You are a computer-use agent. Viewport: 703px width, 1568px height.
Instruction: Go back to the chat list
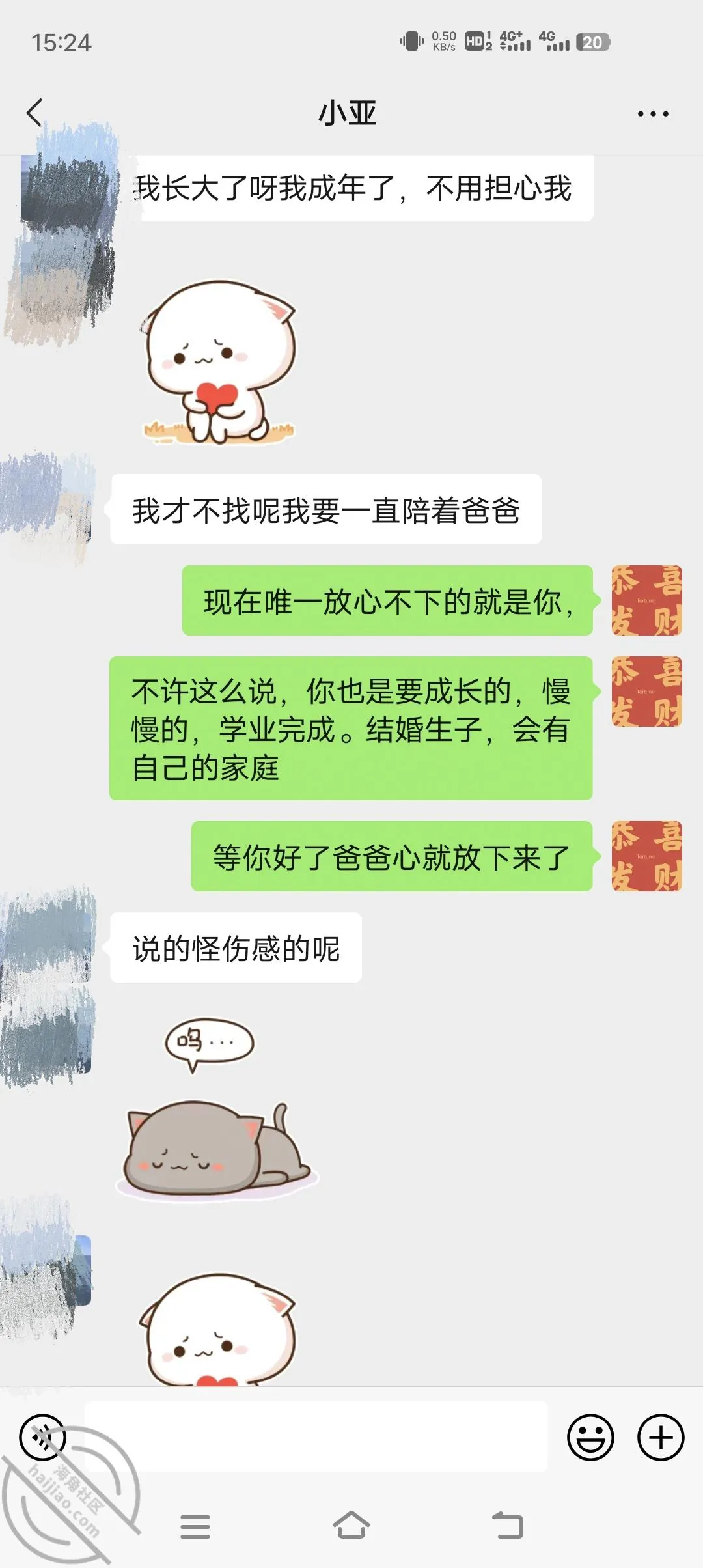tap(34, 113)
